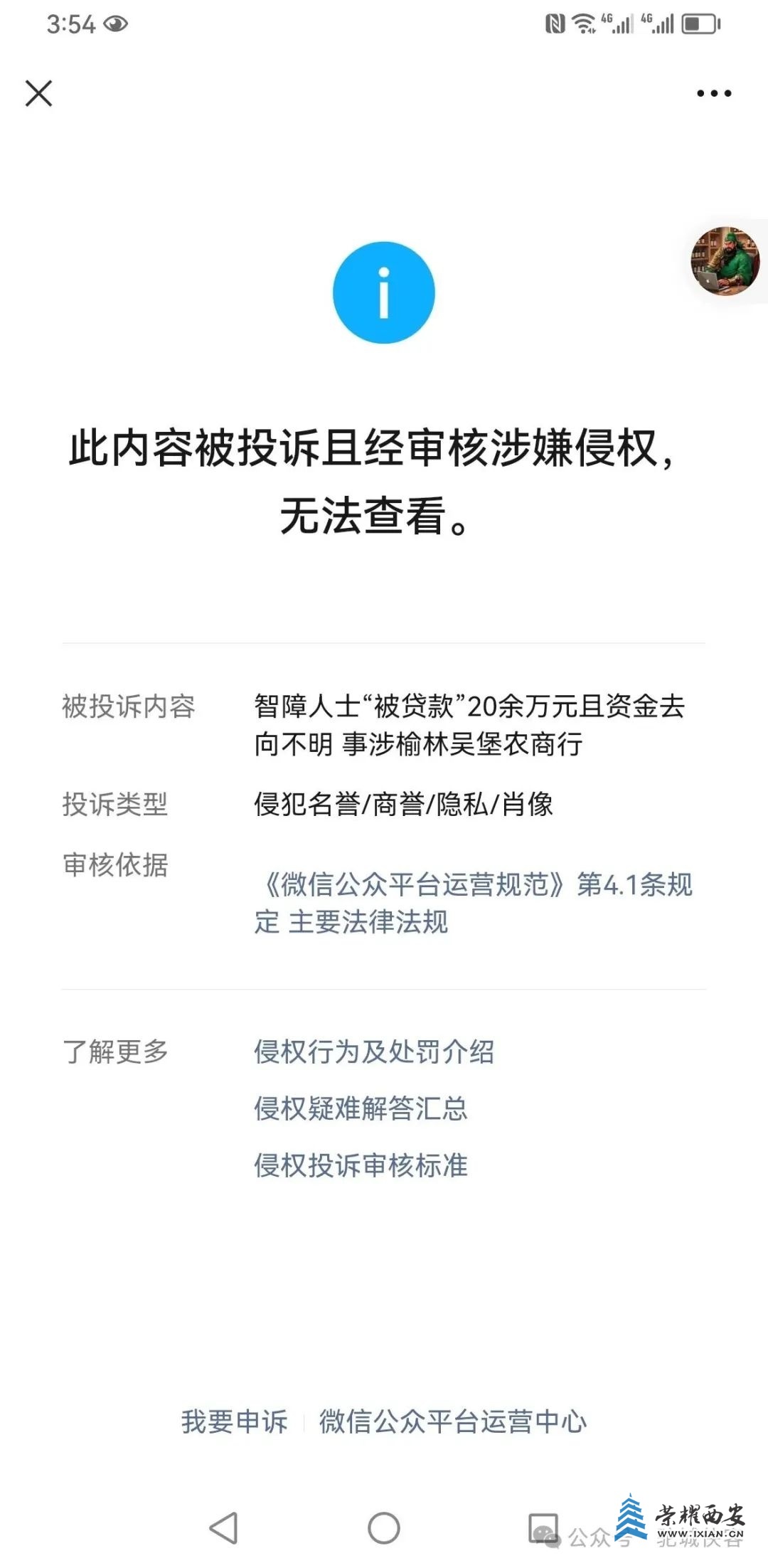Go to the home screen via the circle button
The height and width of the screenshot is (1568, 768).
coord(384,1527)
